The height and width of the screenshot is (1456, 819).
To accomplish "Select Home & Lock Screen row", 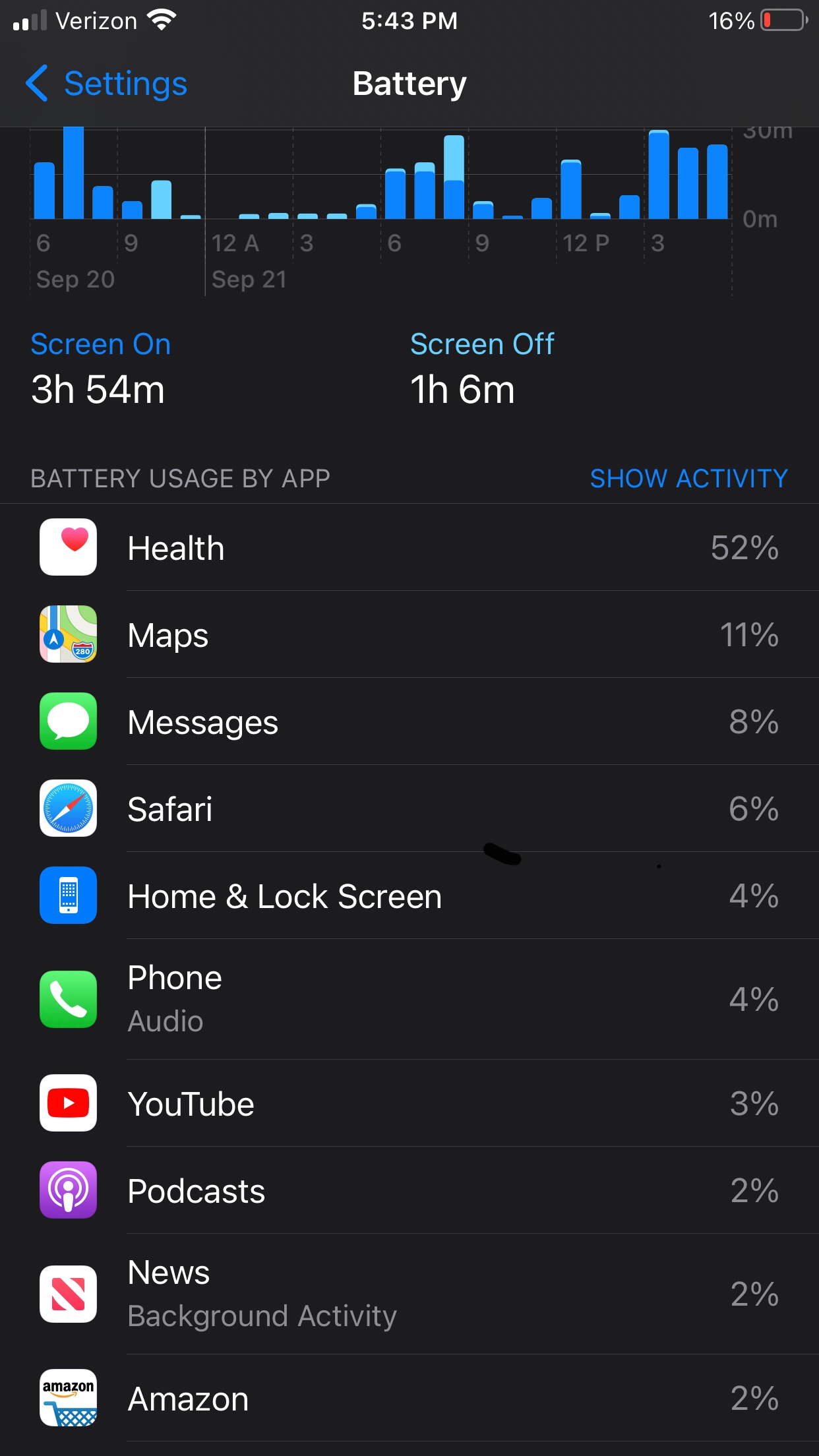I will click(x=409, y=896).
